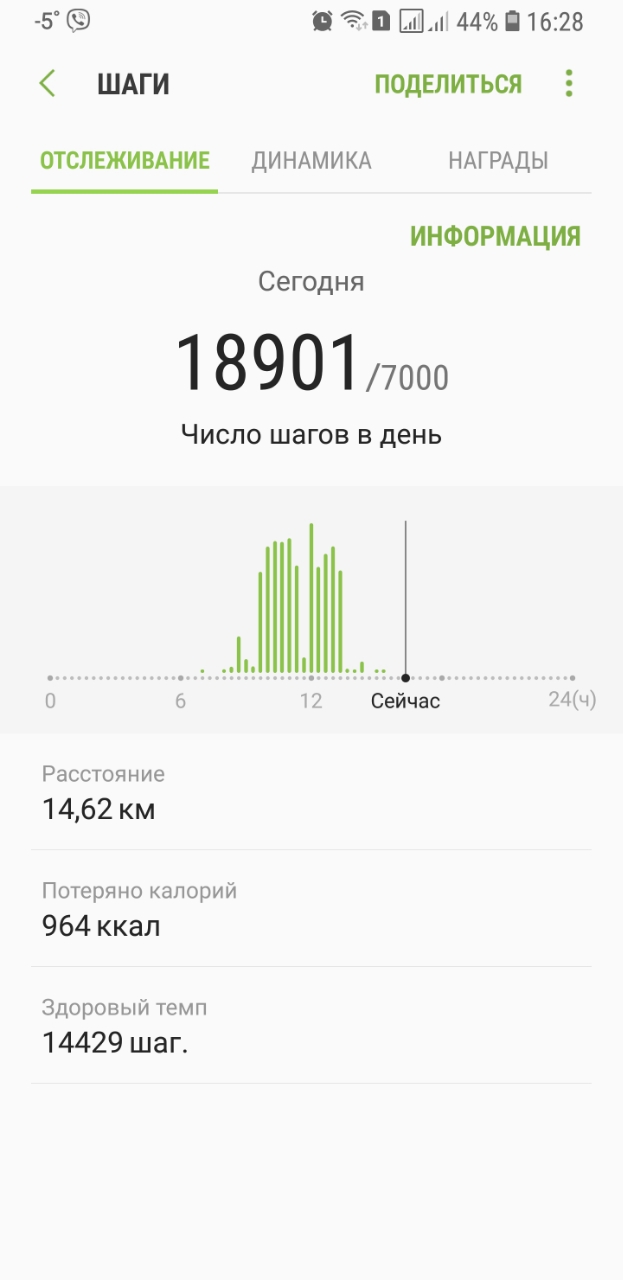Viewport: 623px width, 1280px height.
Task: Go back using the arrow icon
Action: pos(47,84)
